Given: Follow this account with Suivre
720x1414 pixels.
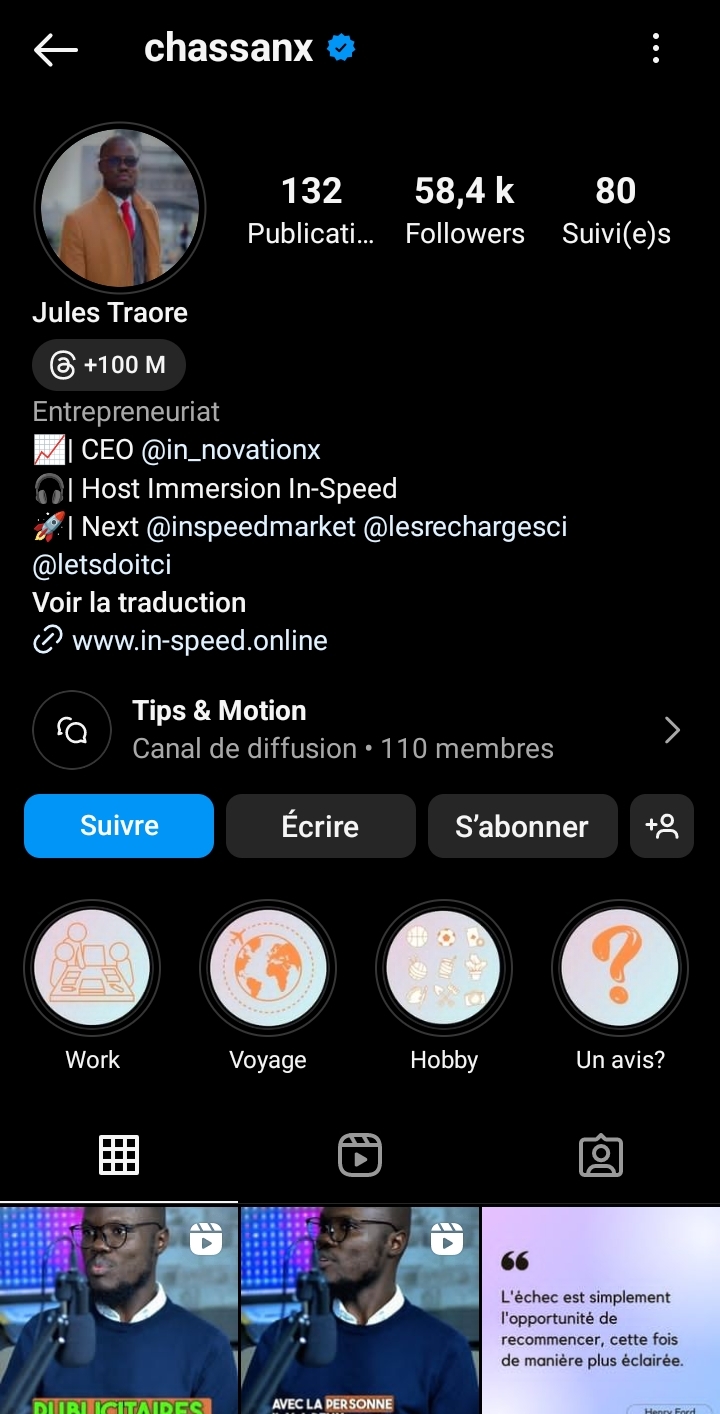Looking at the screenshot, I should 119,826.
